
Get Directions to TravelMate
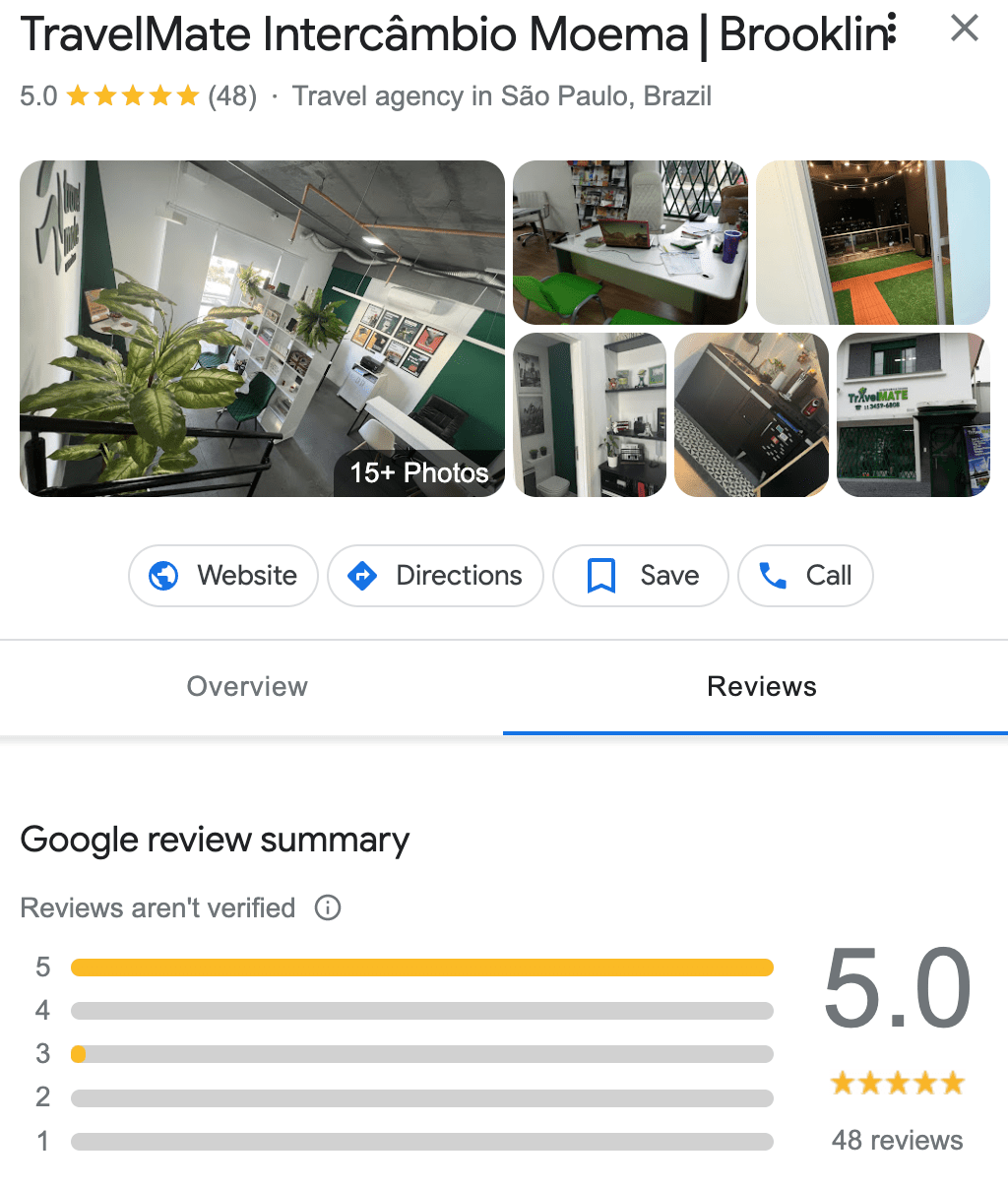(x=435, y=576)
